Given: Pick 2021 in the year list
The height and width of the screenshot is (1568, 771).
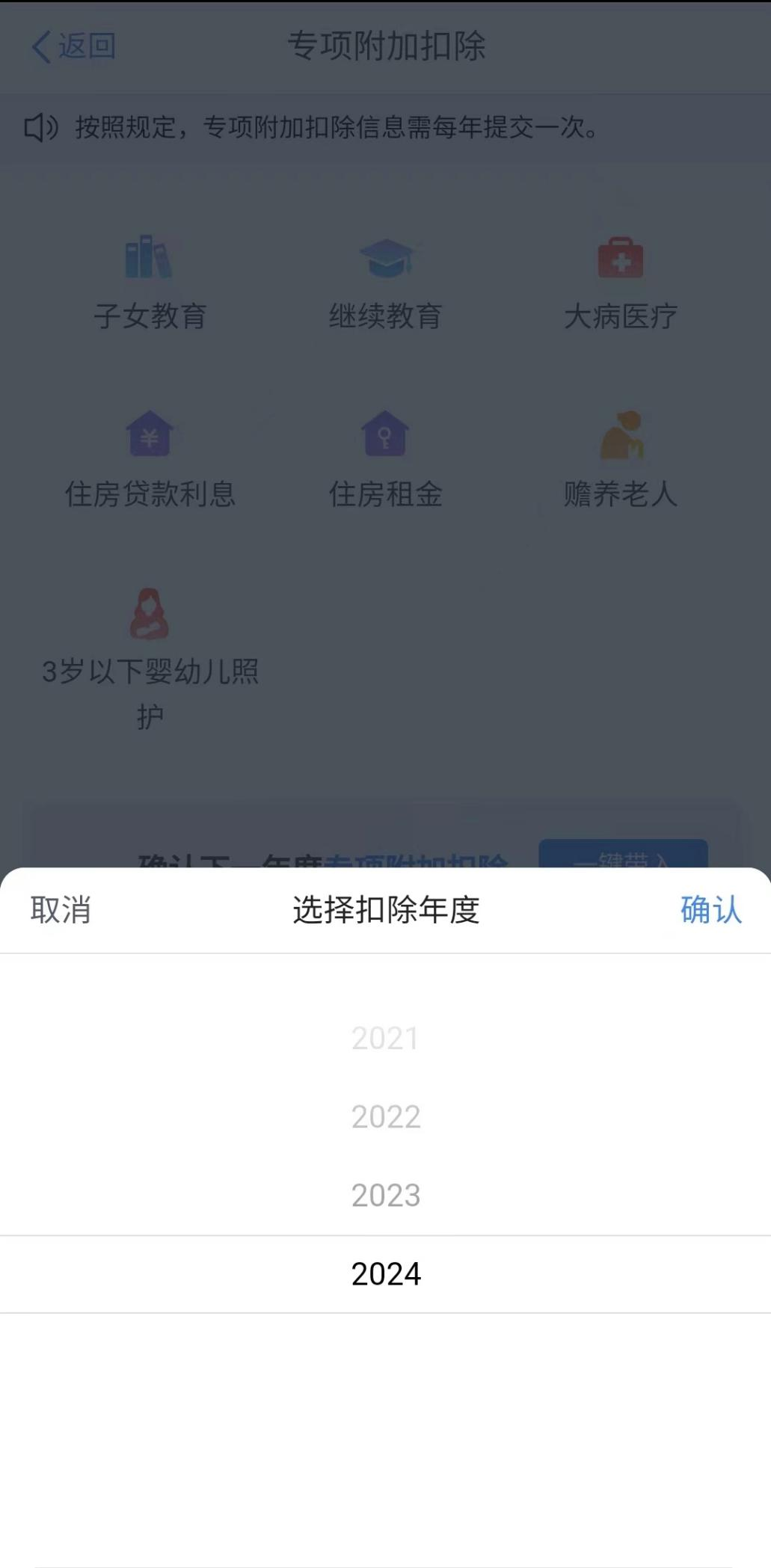Looking at the screenshot, I should click(386, 1038).
